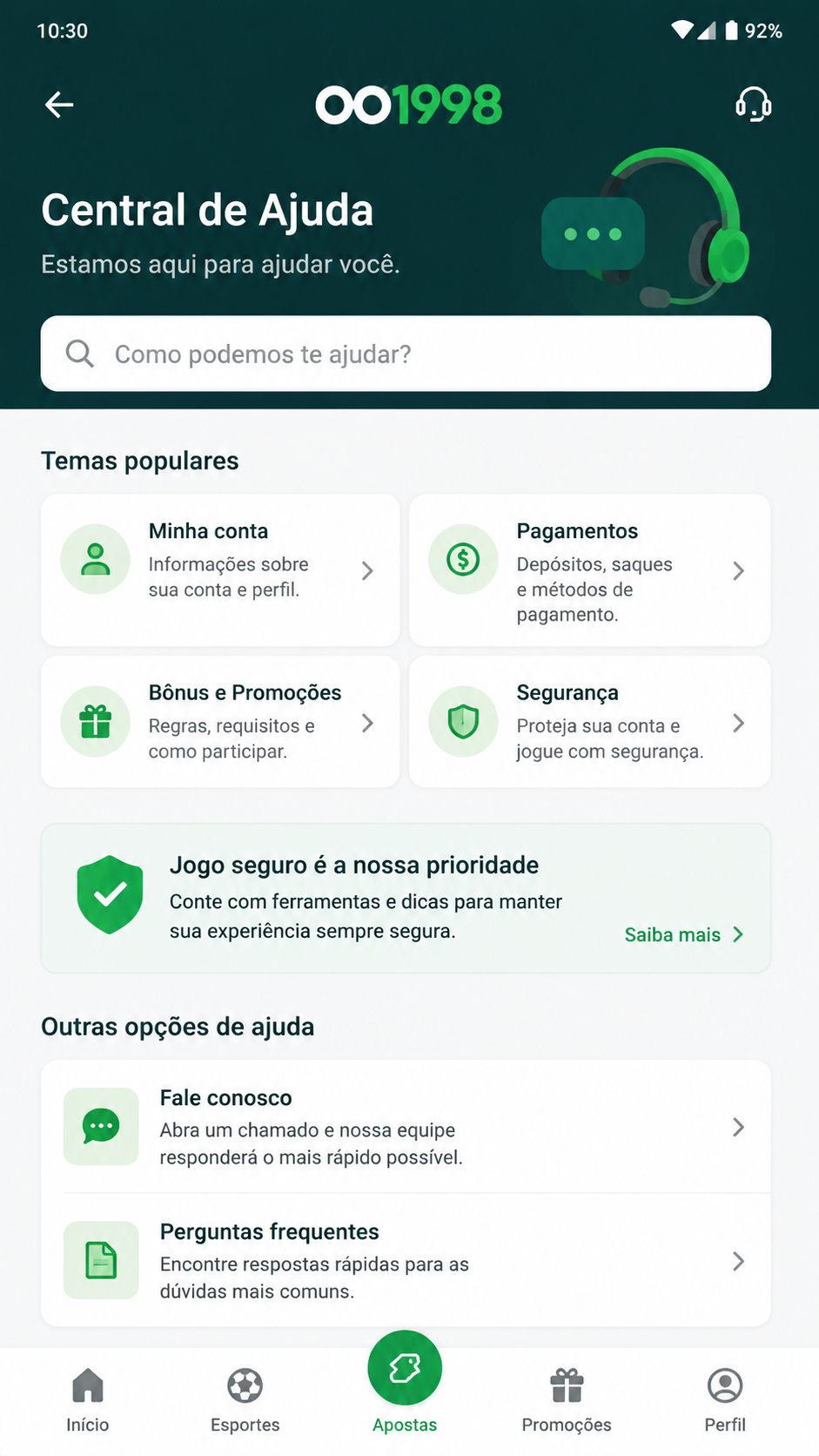Open the Minha conta help topic

point(220,570)
